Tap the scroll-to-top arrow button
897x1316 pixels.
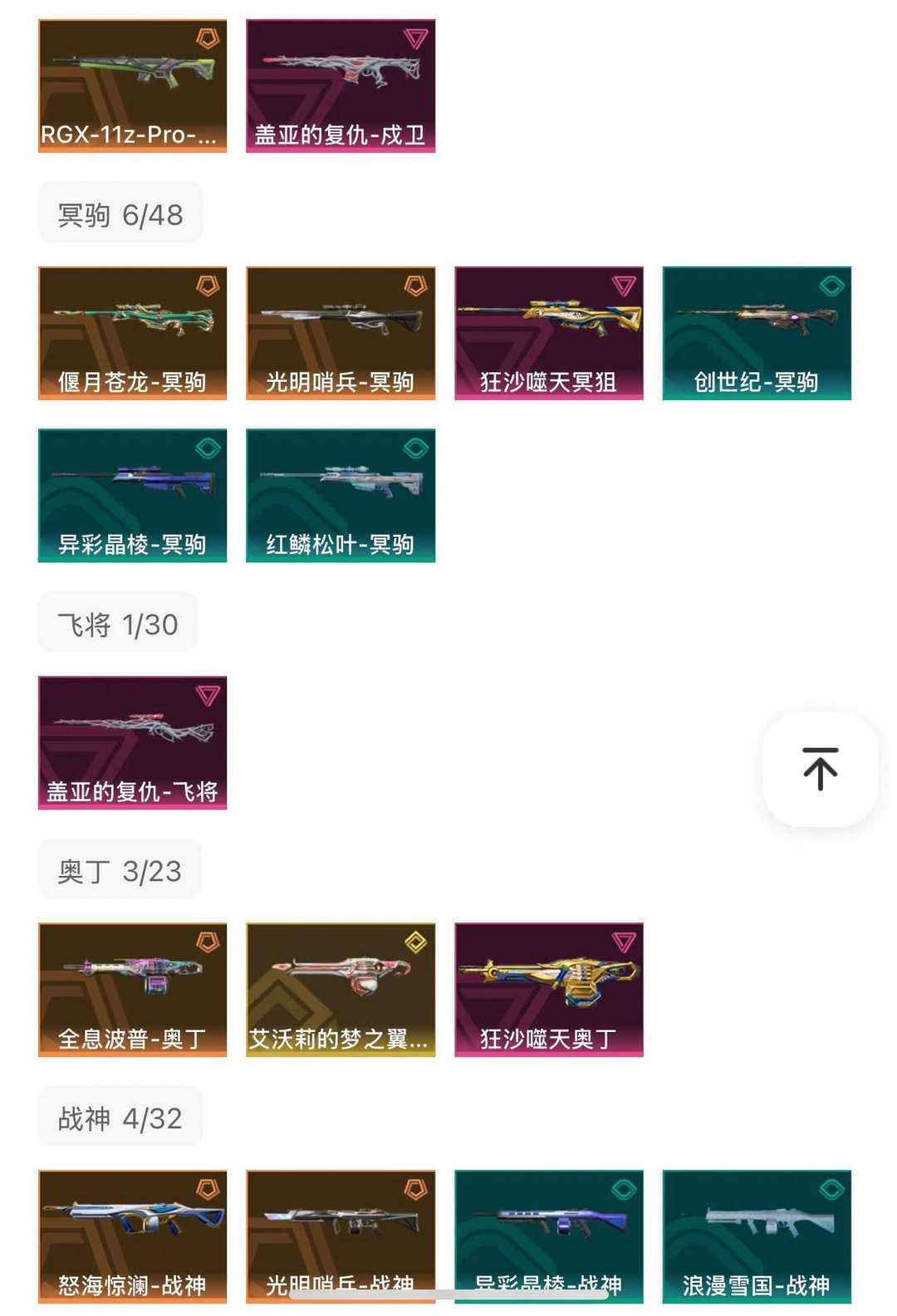(820, 768)
